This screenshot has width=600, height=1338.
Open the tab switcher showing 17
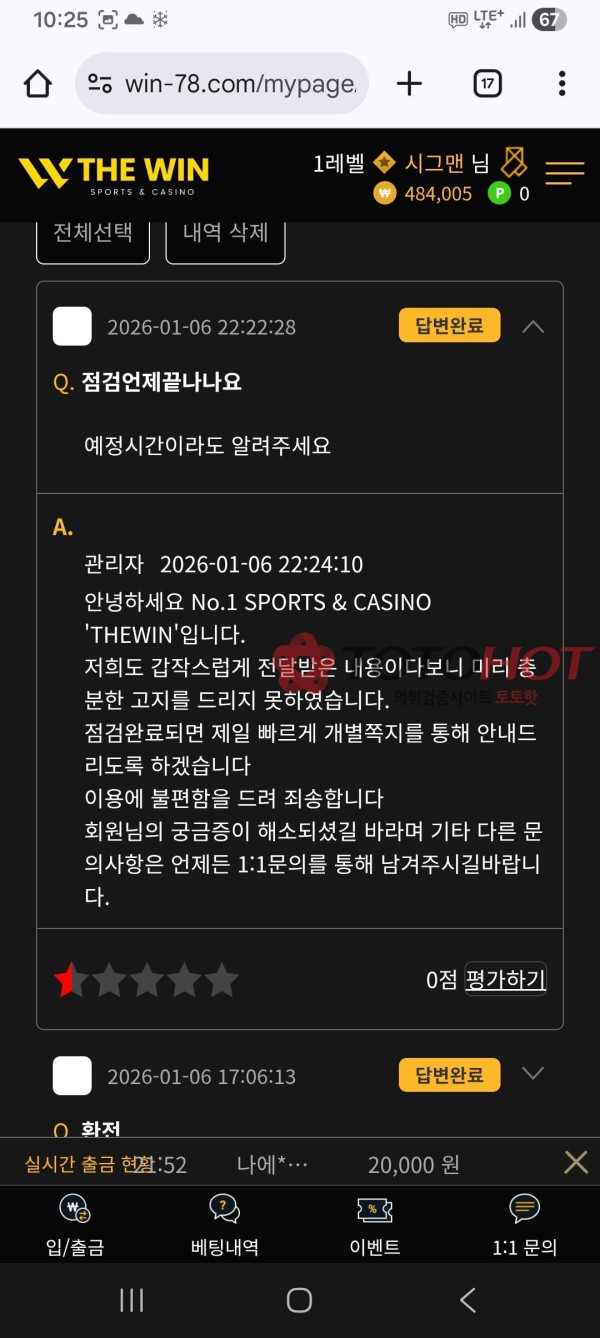(487, 84)
